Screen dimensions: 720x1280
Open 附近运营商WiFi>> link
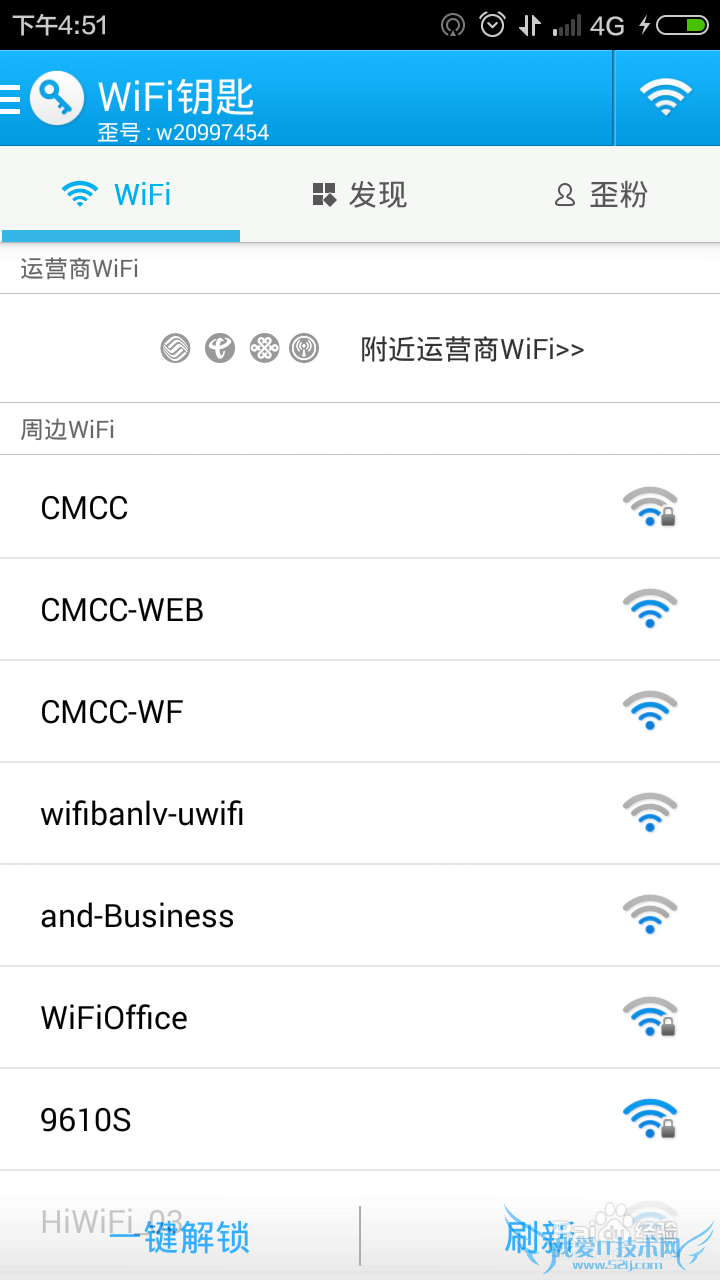(472, 349)
